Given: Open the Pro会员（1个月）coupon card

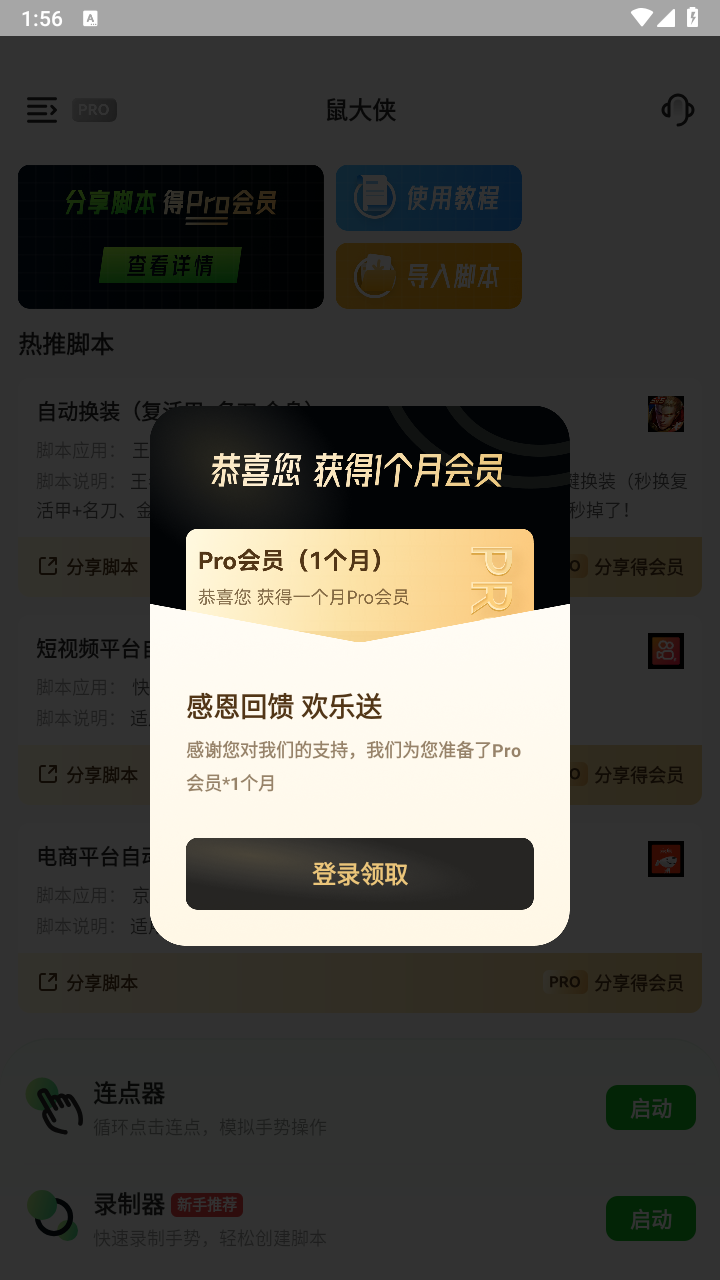Looking at the screenshot, I should pyautogui.click(x=359, y=574).
